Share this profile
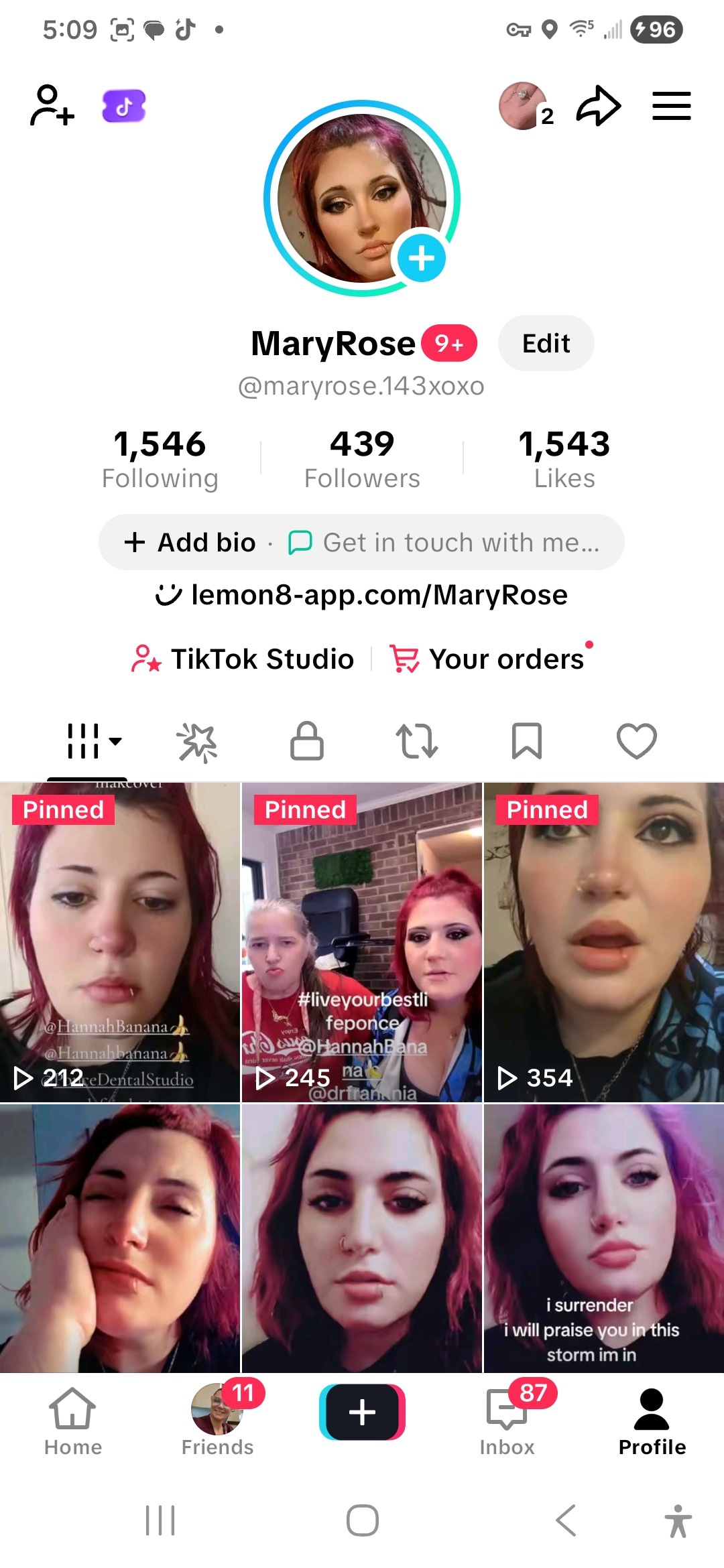Image resolution: width=724 pixels, height=1568 pixels. click(x=598, y=106)
